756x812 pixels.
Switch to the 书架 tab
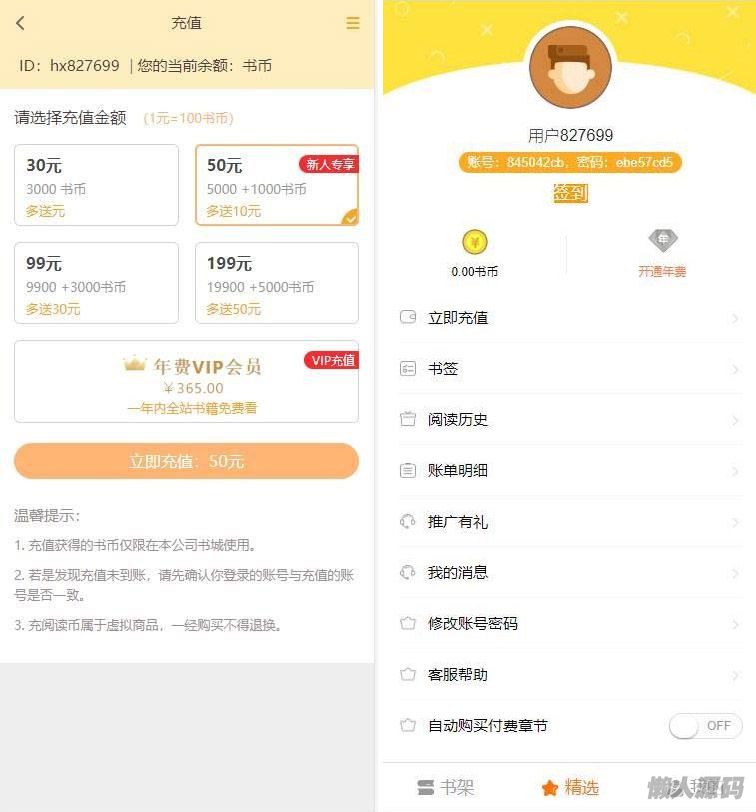coord(445,787)
